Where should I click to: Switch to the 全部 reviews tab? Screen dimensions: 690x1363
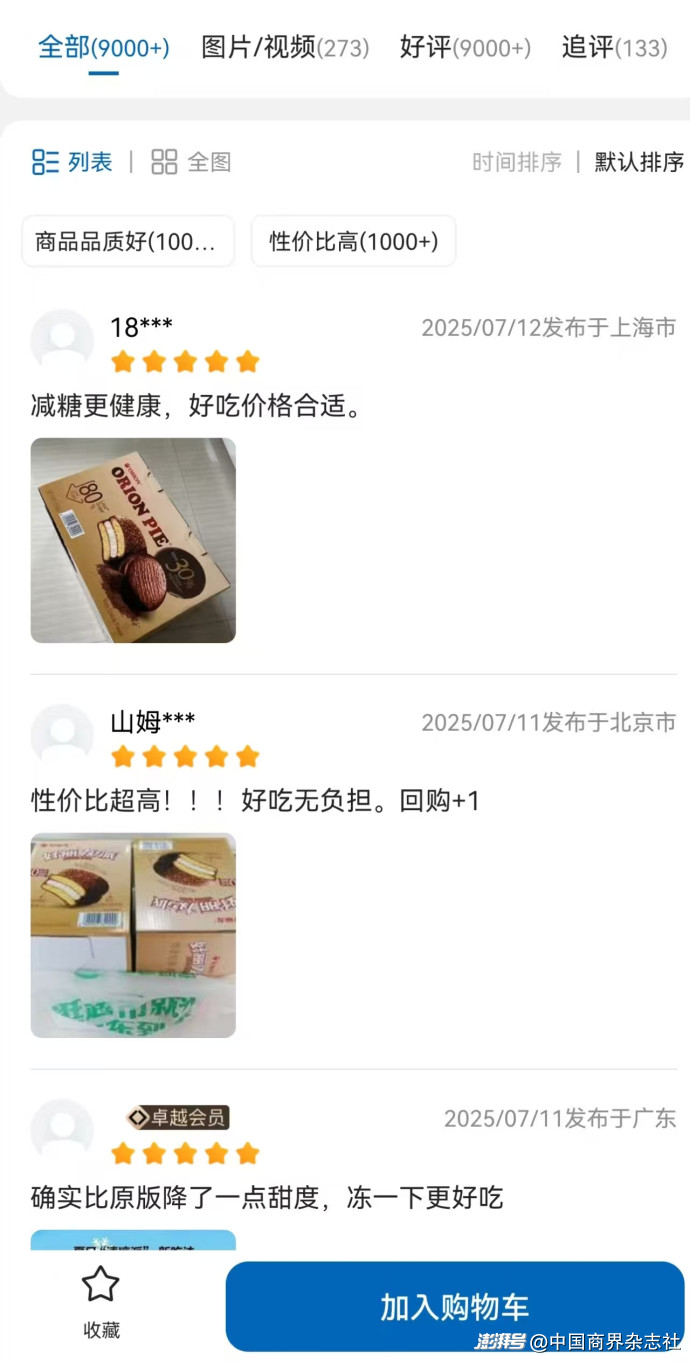click(x=103, y=47)
